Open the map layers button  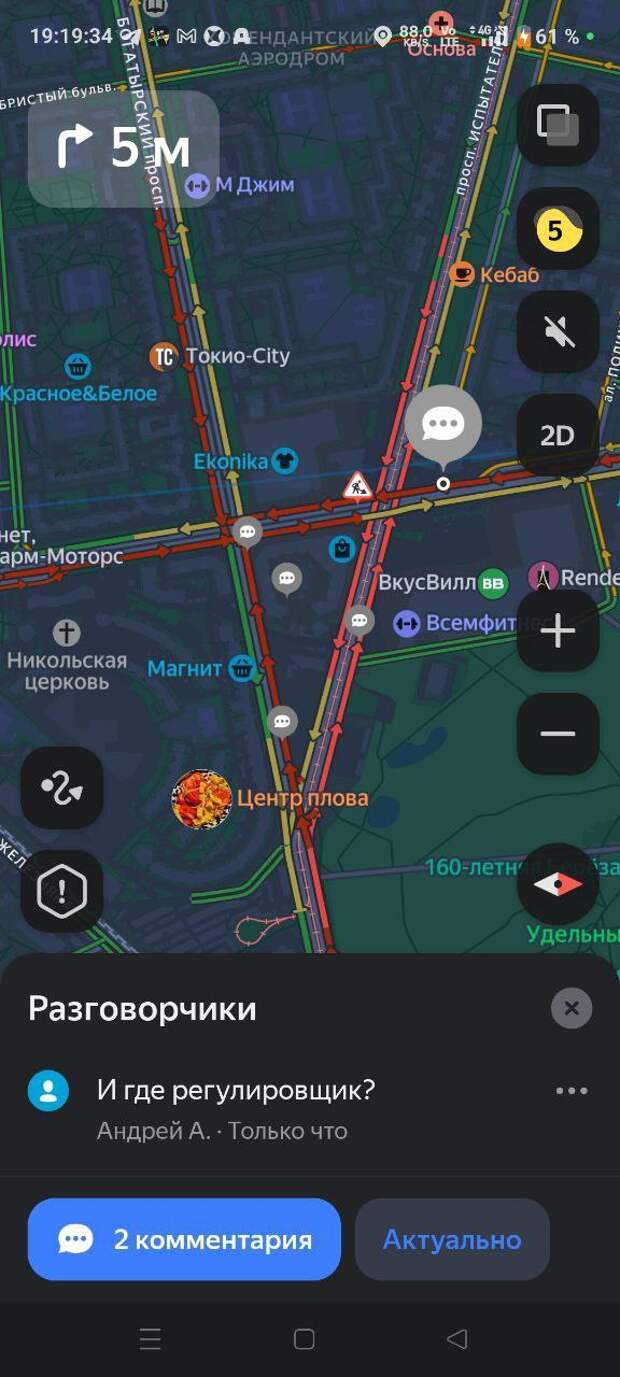tap(557, 126)
